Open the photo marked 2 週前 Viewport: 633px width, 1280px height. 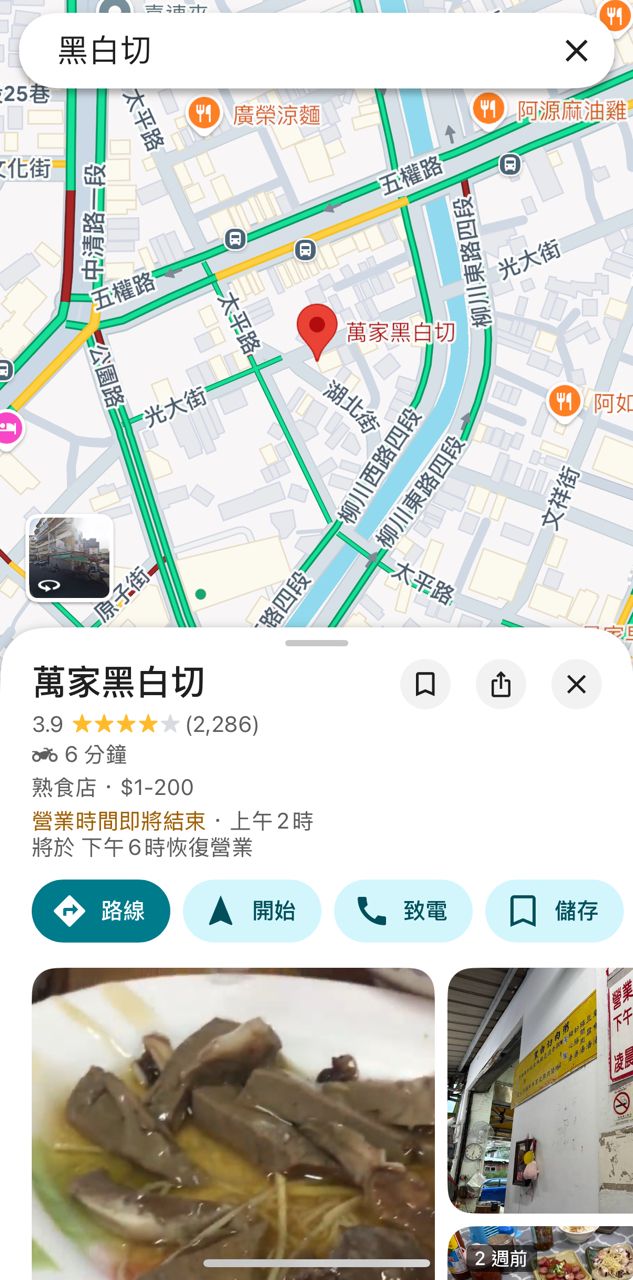[540, 1253]
